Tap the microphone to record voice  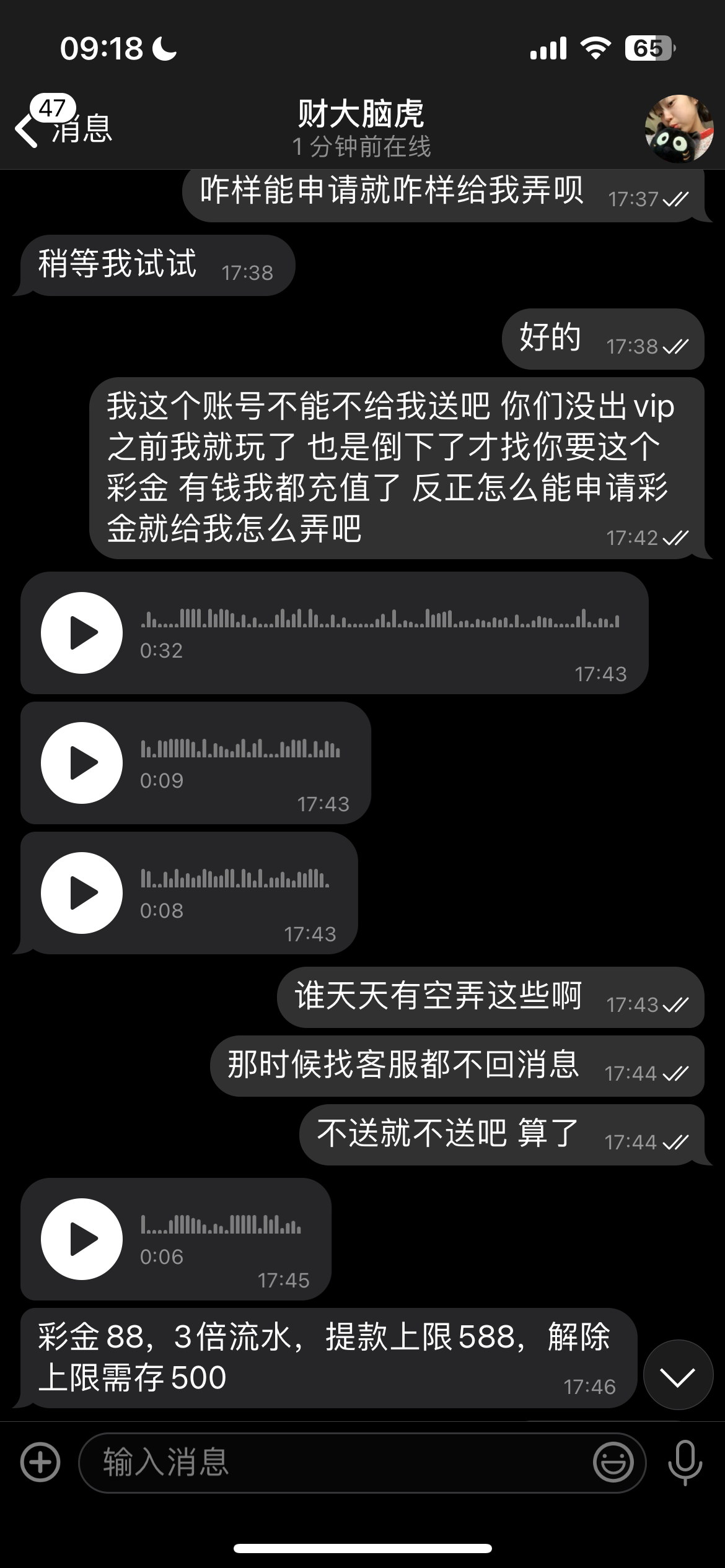[x=685, y=1463]
